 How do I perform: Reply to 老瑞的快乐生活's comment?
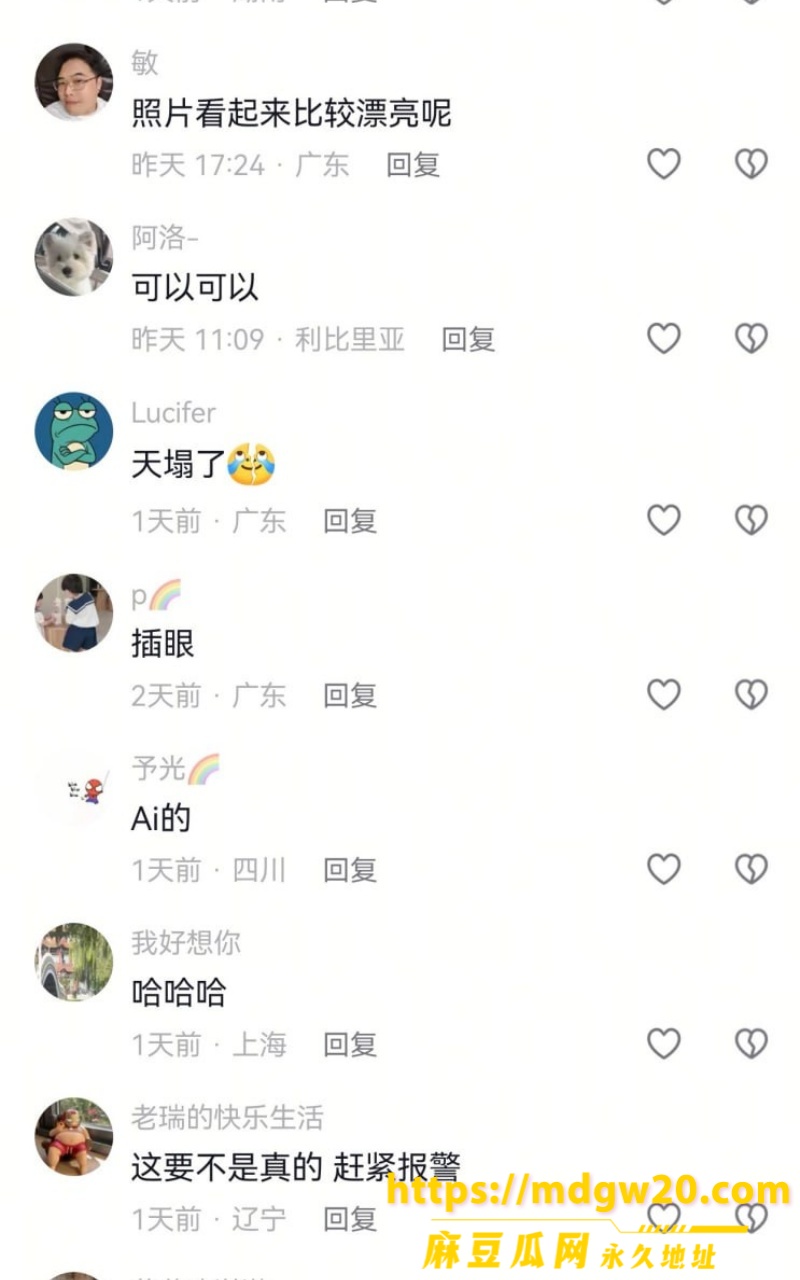click(x=350, y=1219)
